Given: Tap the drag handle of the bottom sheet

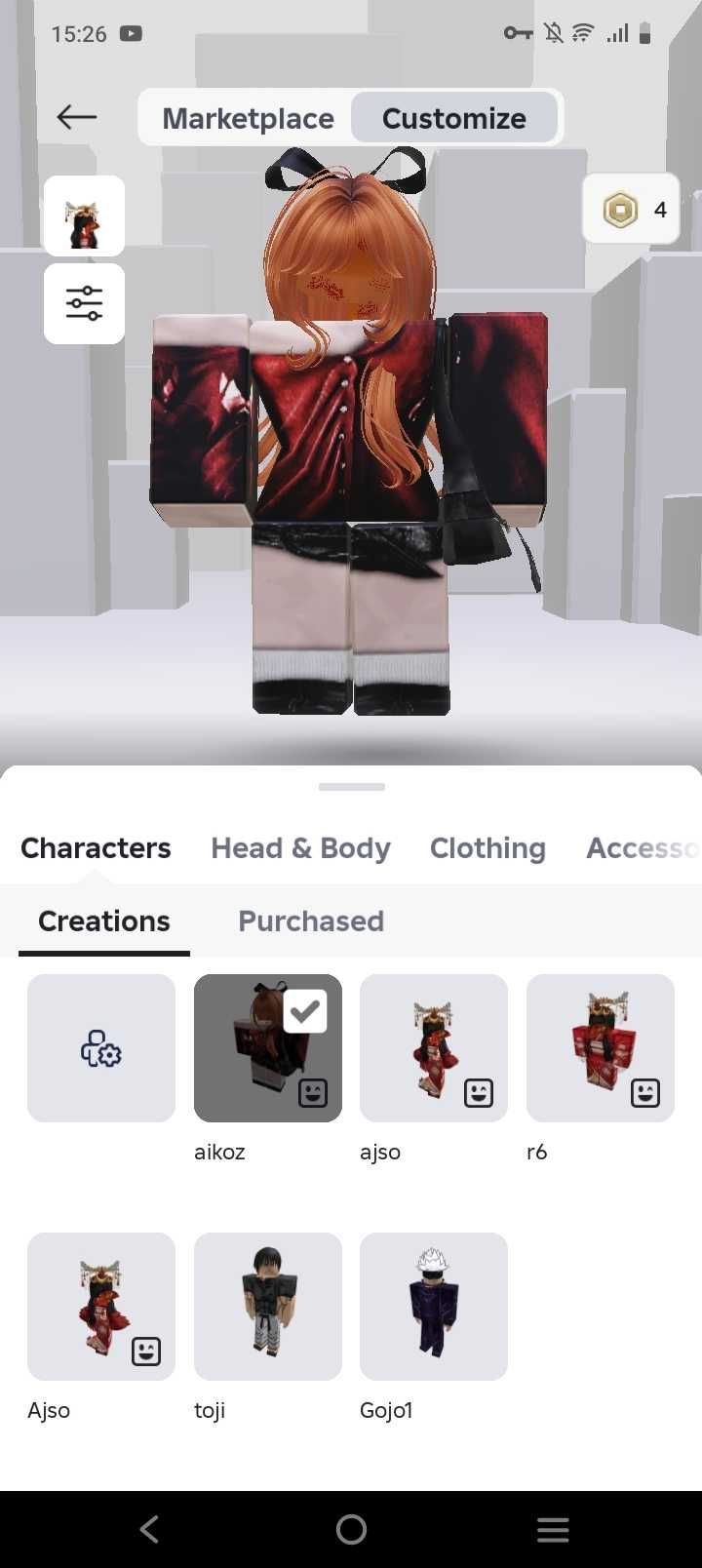Looking at the screenshot, I should [x=351, y=786].
